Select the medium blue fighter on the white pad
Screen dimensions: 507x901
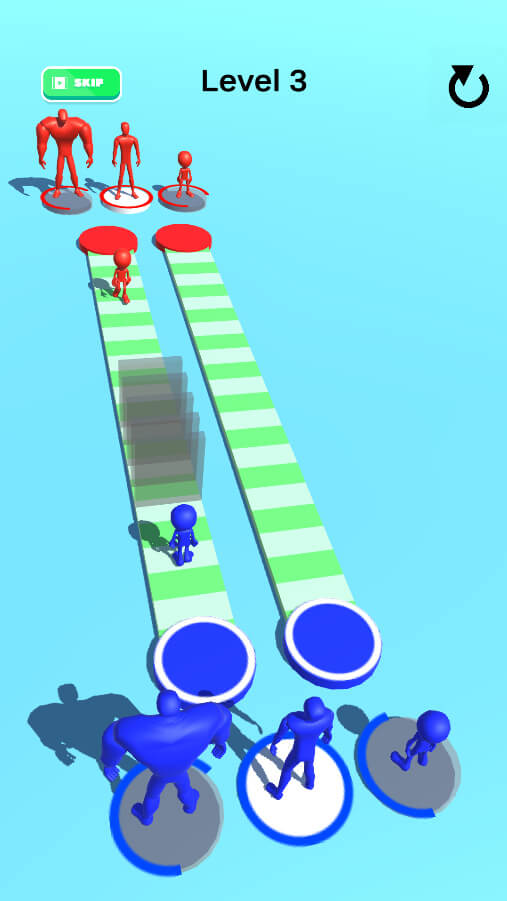click(x=301, y=747)
